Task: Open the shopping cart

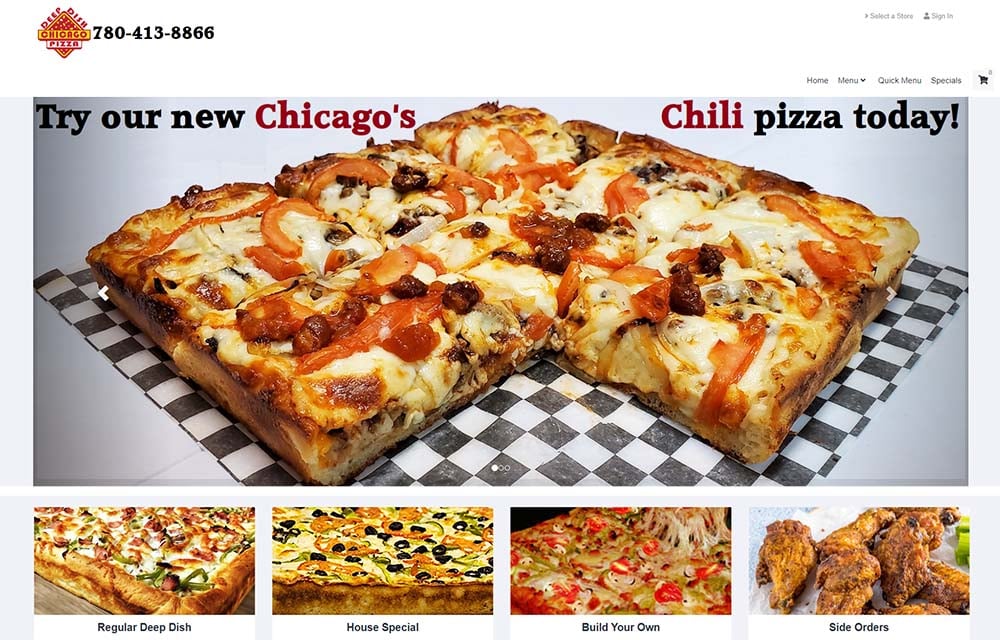Action: pyautogui.click(x=983, y=80)
